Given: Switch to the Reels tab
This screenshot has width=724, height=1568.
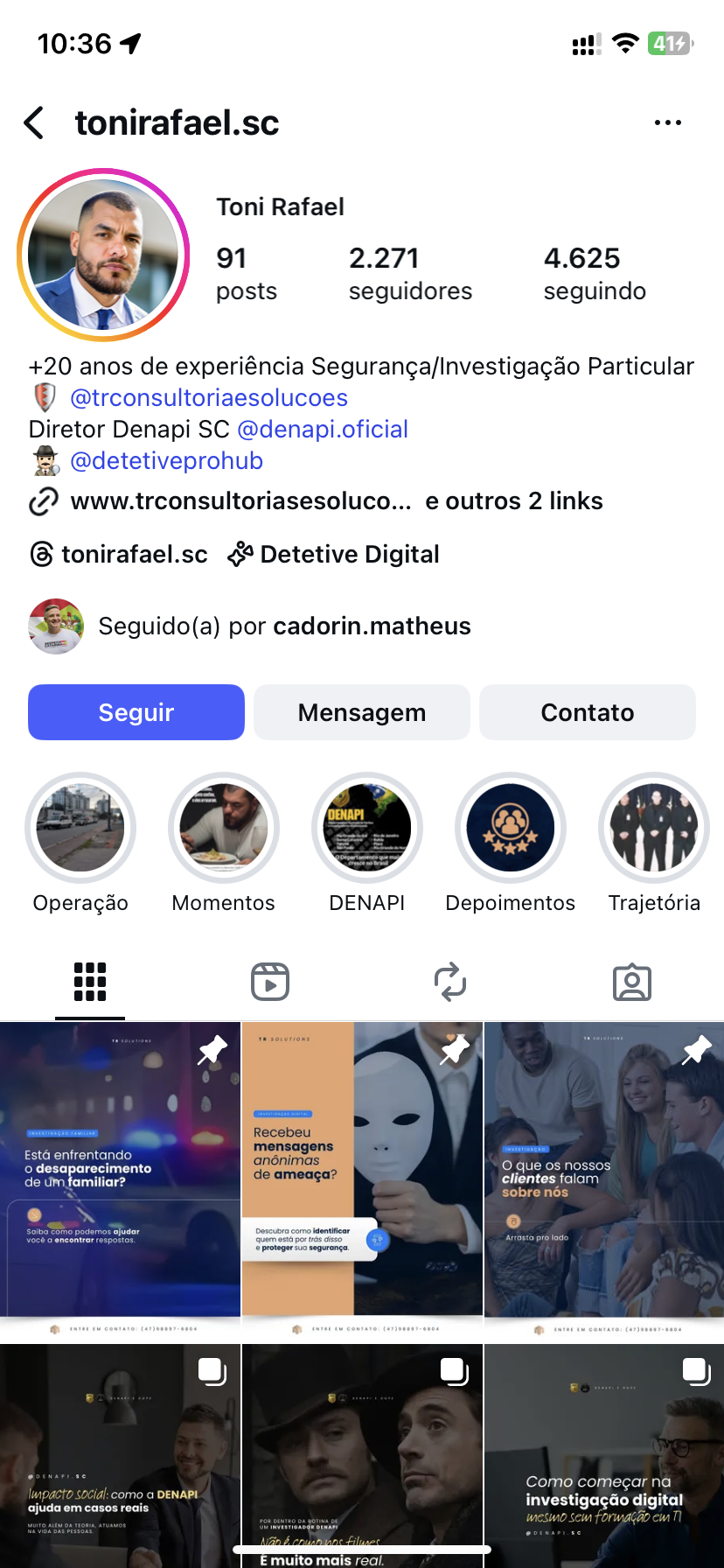Looking at the screenshot, I should [x=270, y=983].
